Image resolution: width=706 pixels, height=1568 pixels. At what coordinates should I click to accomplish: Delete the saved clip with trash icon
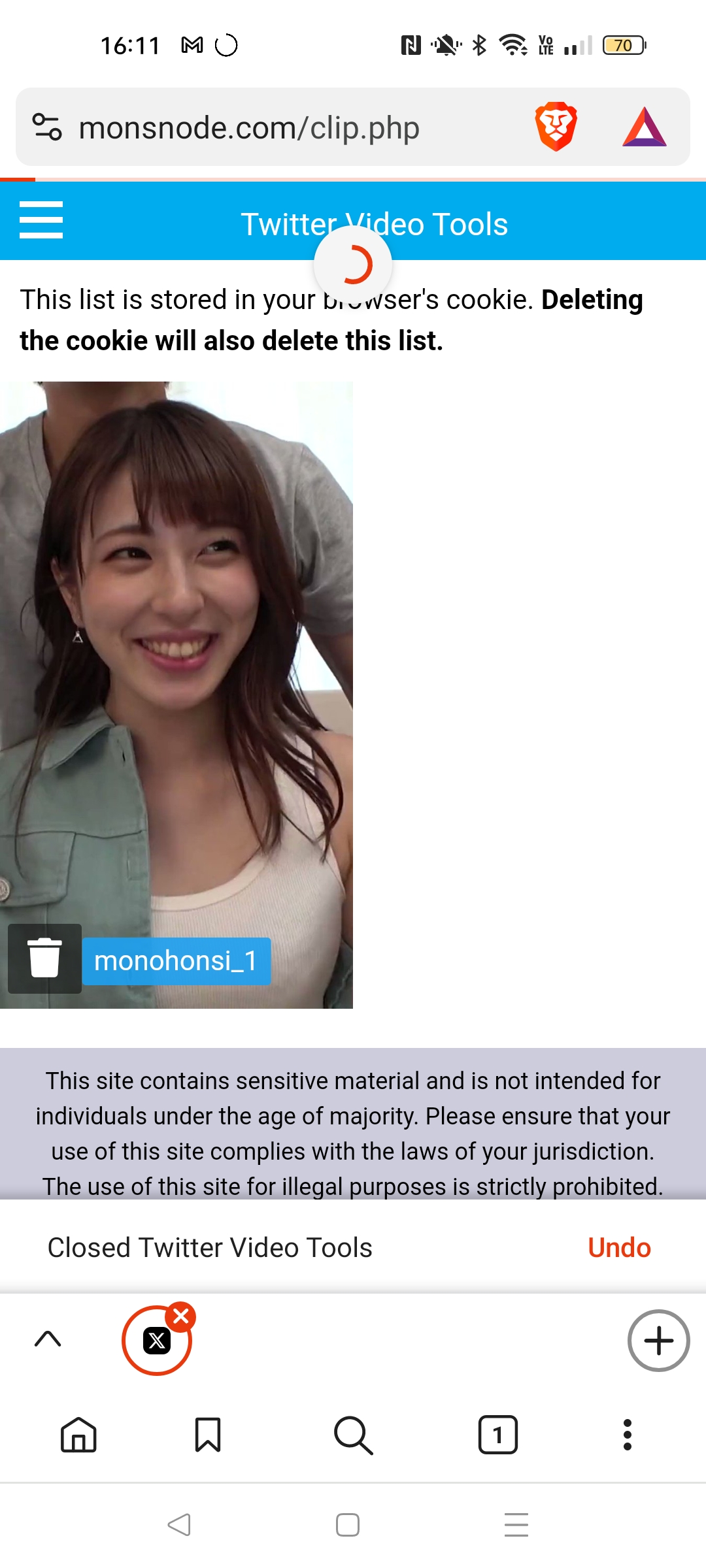44,958
